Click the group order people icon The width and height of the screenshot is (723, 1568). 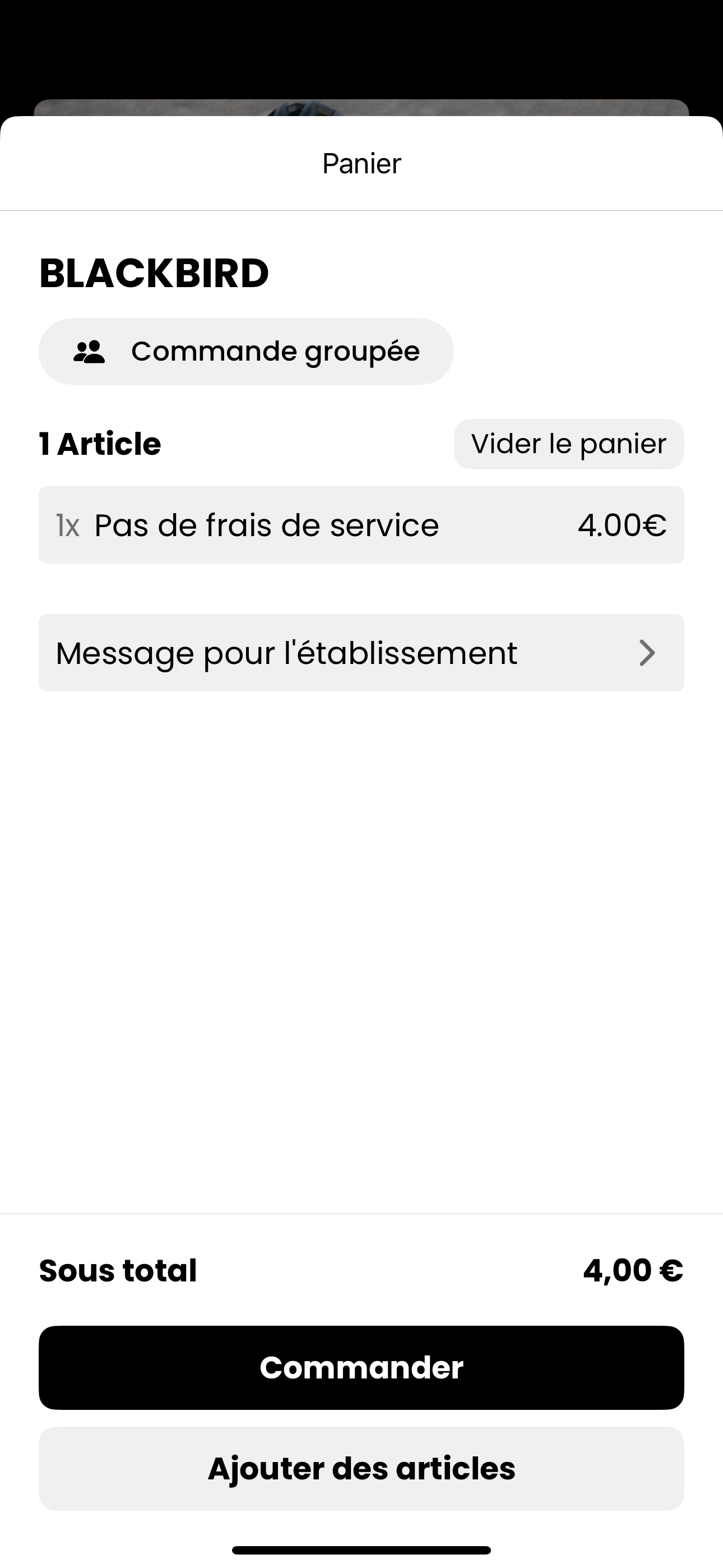tap(90, 351)
